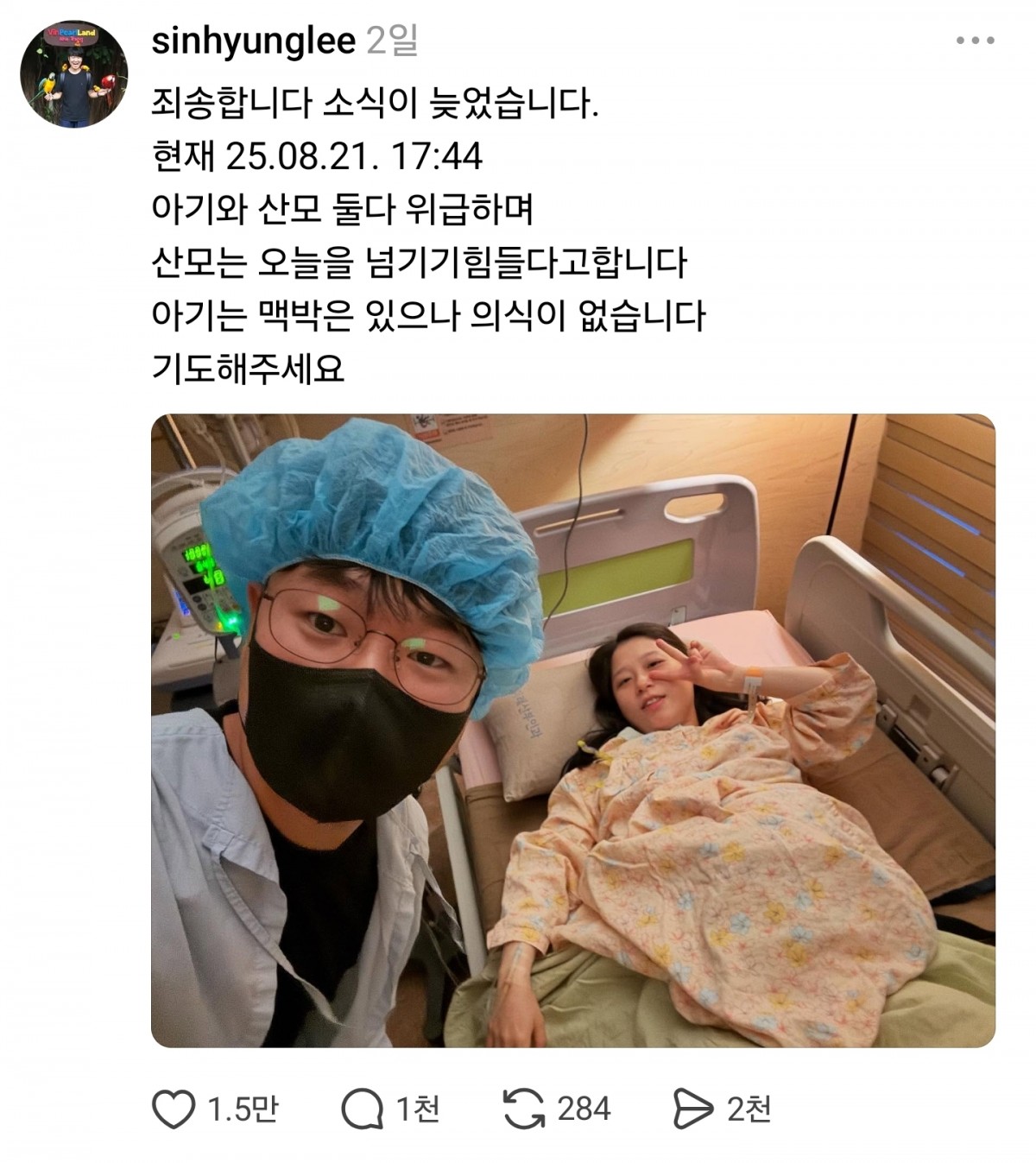Open comments with the speech bubble icon
1036x1163 pixels.
363,1109
